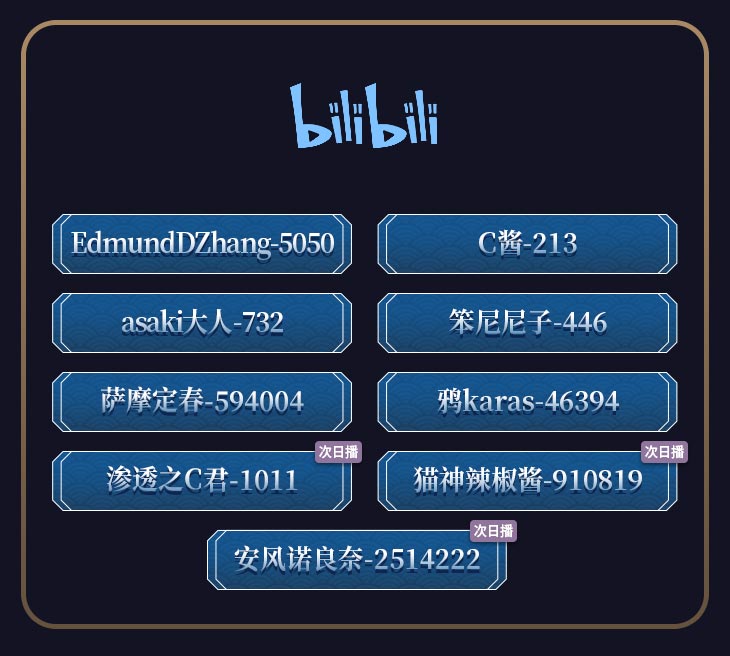Screen dimensions: 730x656
Task: Tap 笨尼尼子-446 streamer button
Action: coord(527,323)
